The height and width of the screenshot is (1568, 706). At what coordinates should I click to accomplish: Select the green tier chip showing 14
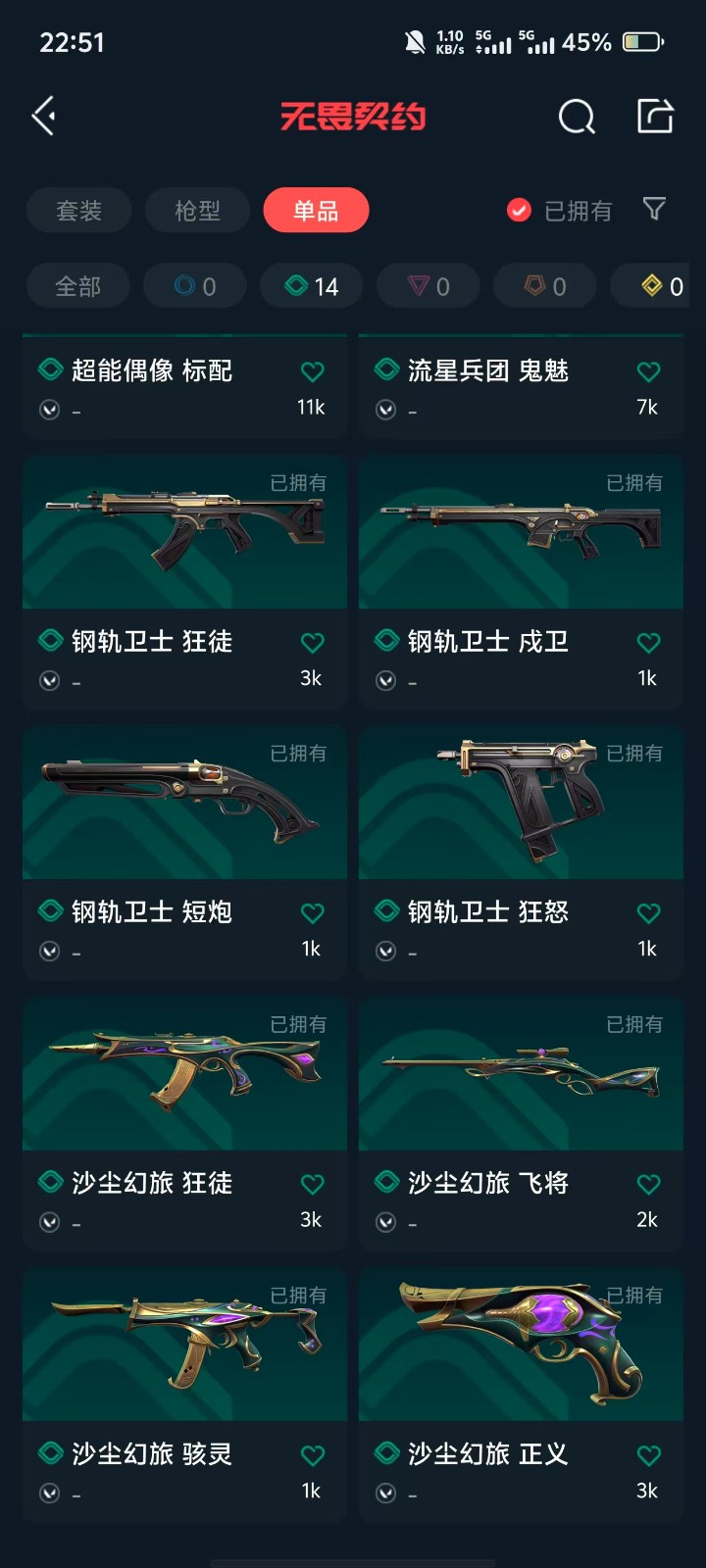tap(312, 286)
